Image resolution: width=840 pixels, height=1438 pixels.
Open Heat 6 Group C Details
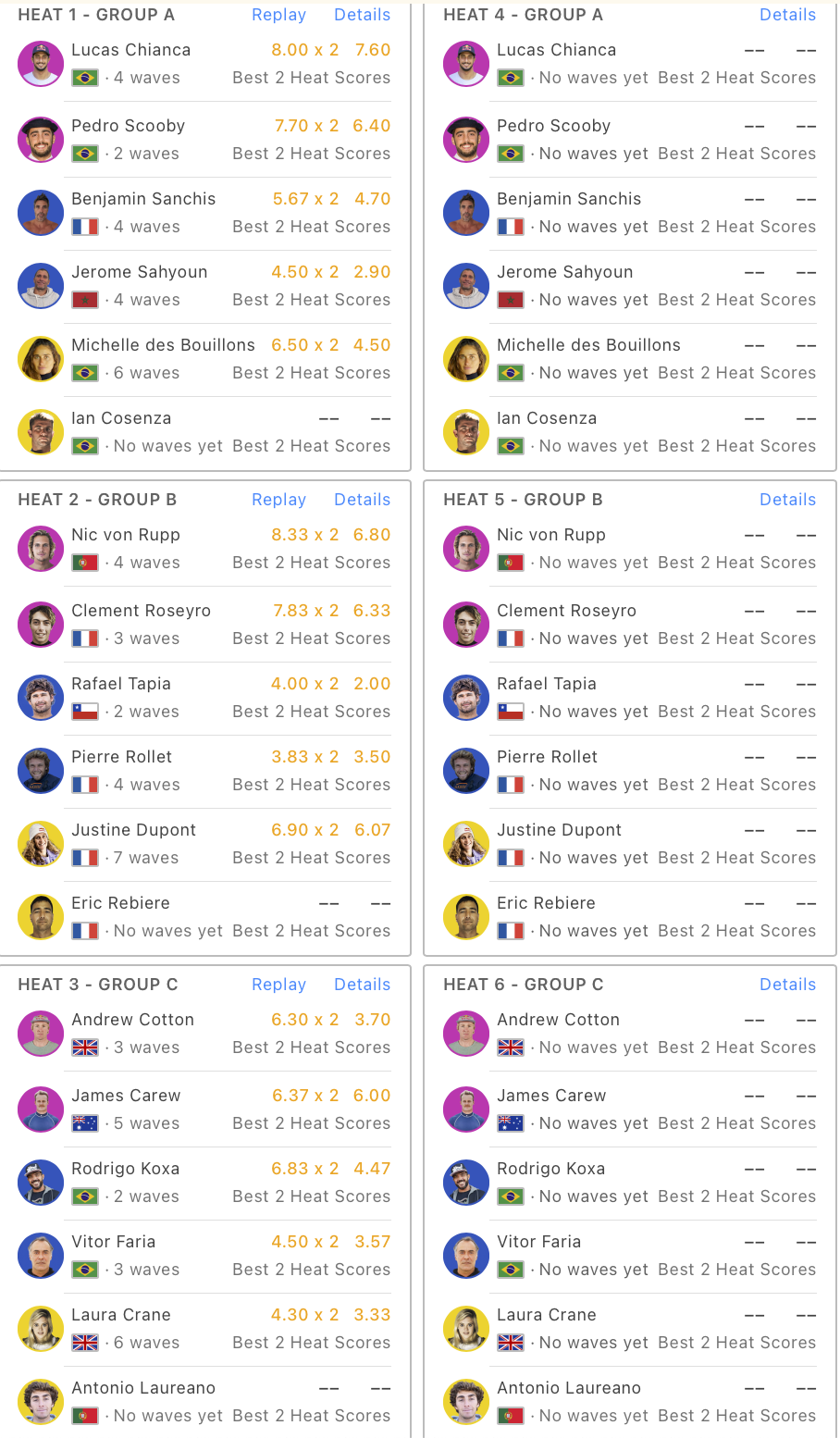coord(787,985)
